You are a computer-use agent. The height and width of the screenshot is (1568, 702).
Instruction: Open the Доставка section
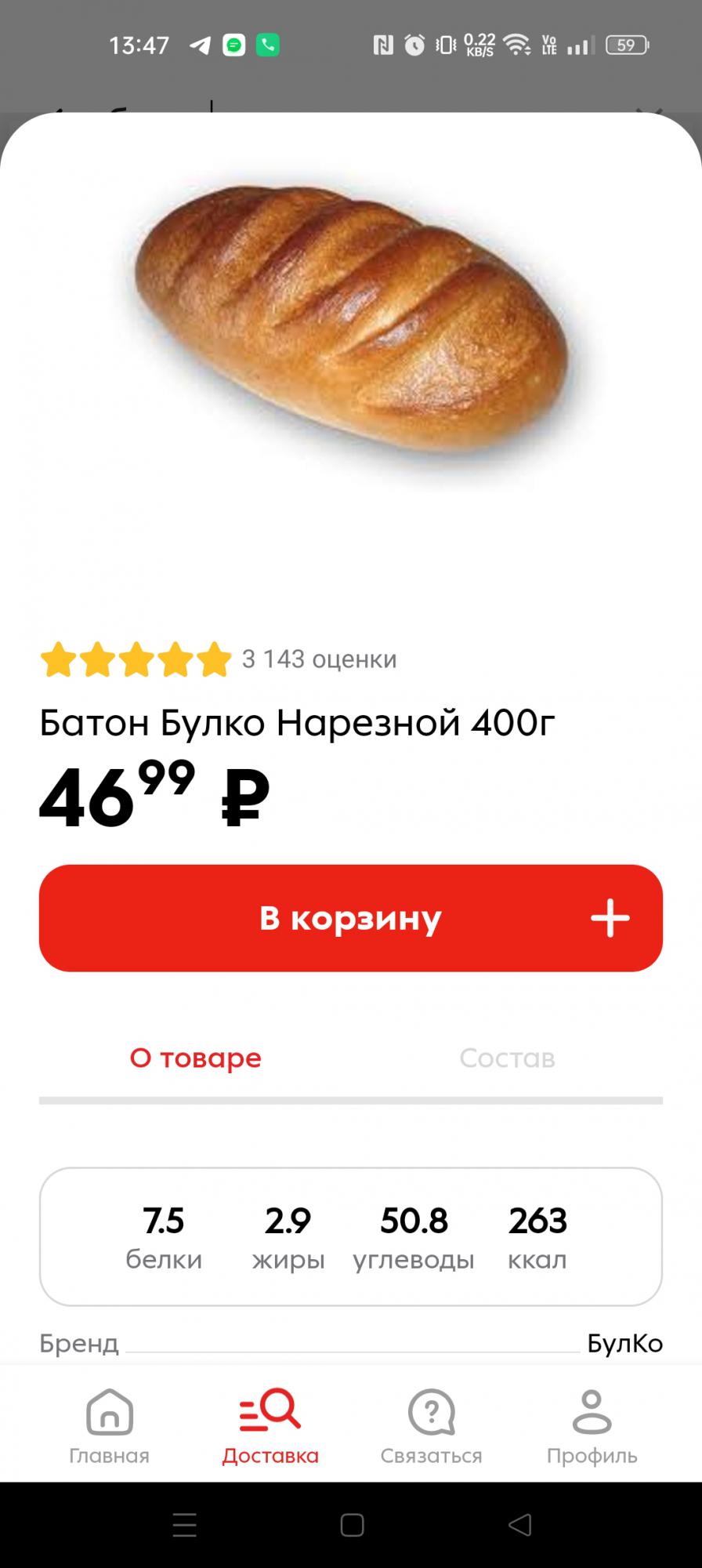click(x=270, y=1427)
